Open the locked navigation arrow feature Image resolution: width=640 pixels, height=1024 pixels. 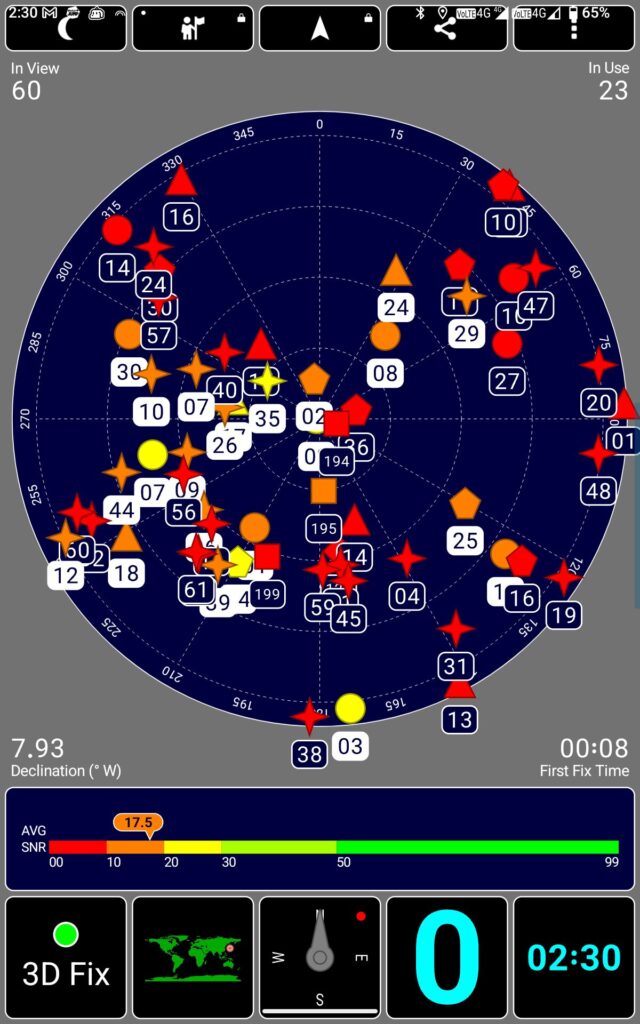coord(319,28)
